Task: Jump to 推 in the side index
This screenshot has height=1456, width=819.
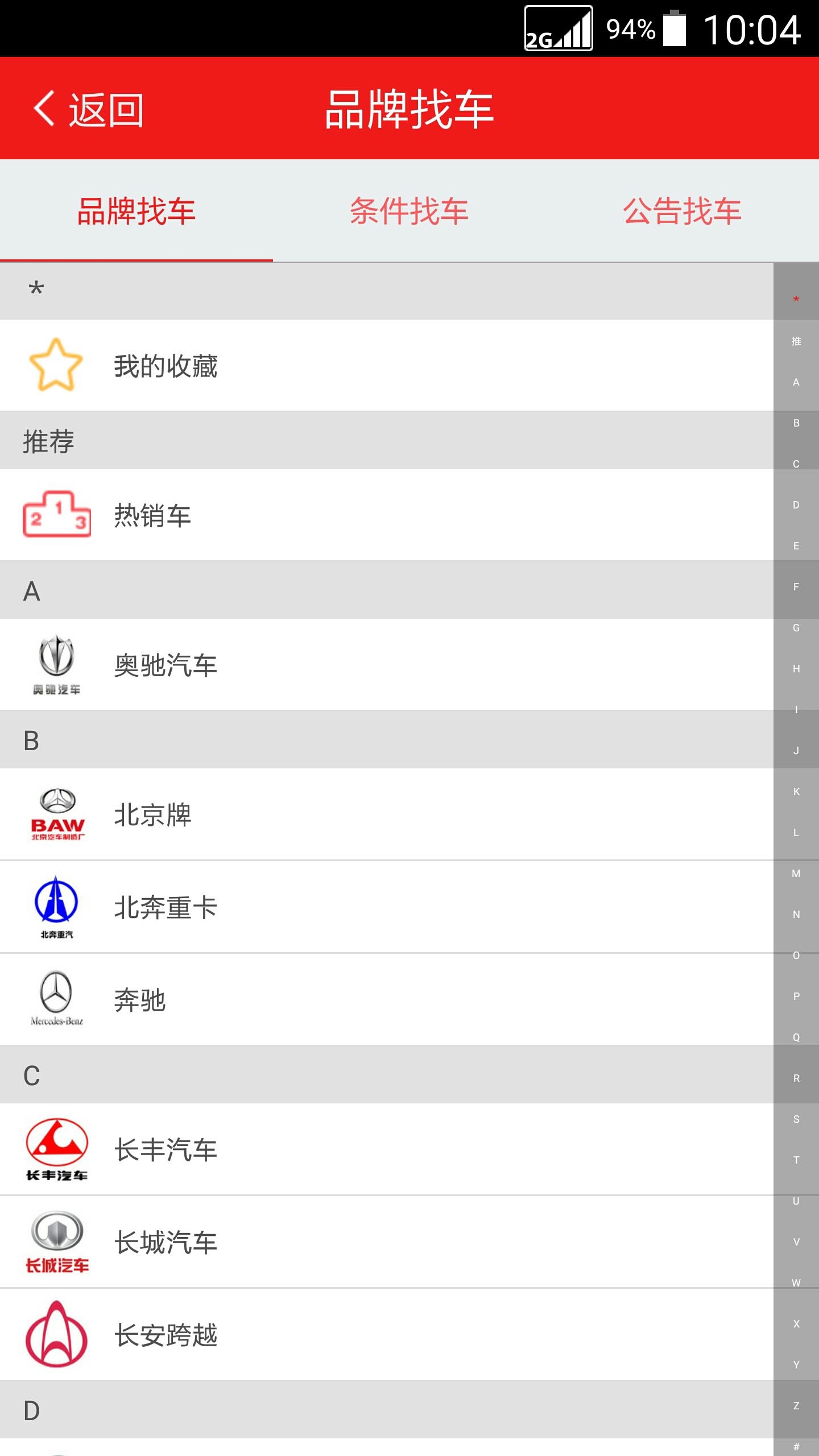Action: 796,341
